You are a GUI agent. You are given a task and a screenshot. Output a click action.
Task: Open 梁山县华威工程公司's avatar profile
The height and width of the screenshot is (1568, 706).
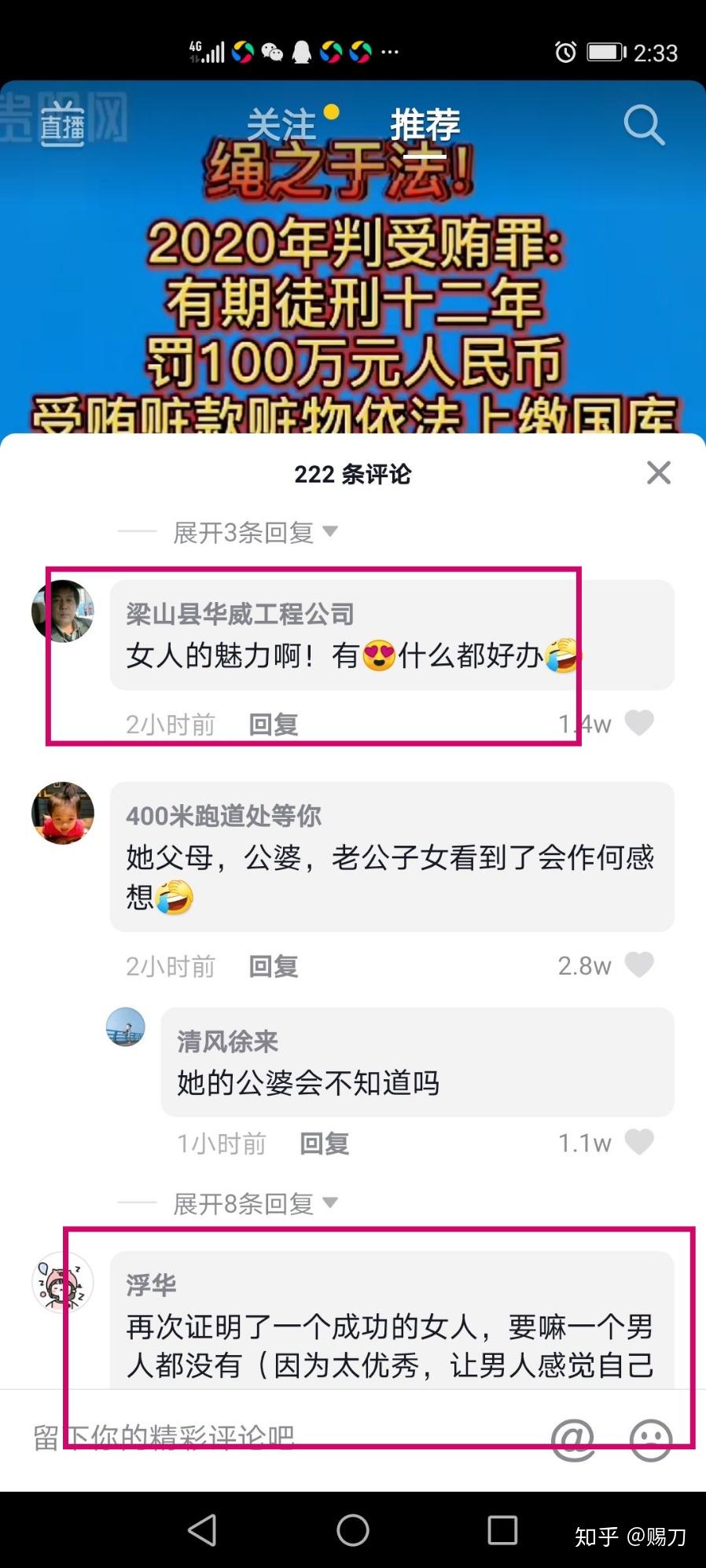pyautogui.click(x=63, y=611)
